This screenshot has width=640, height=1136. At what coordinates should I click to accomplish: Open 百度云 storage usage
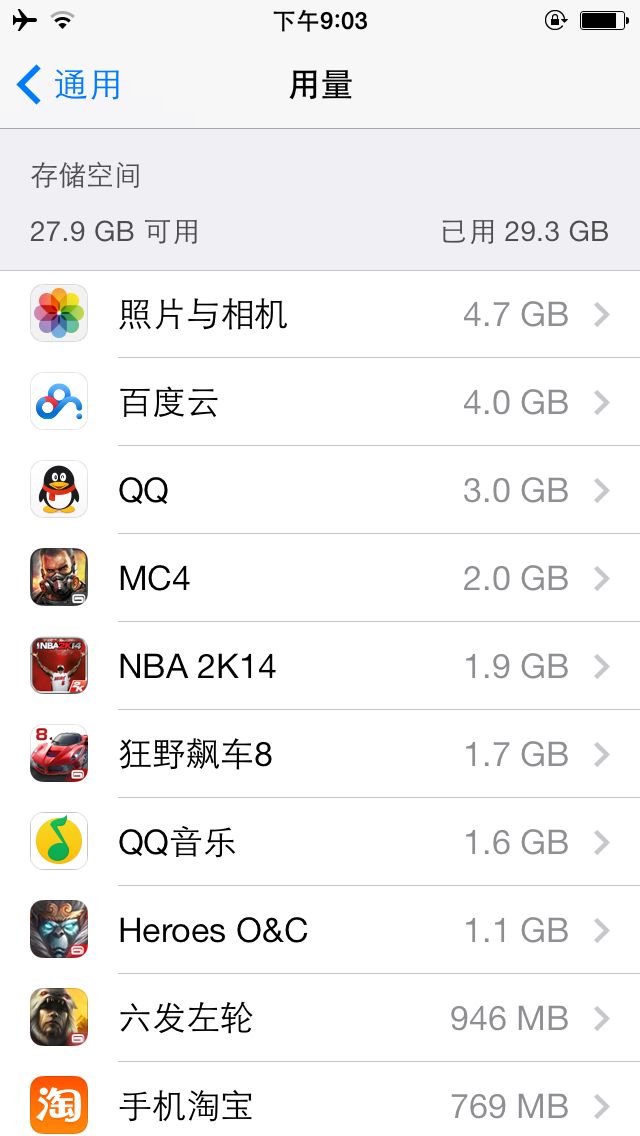coord(320,402)
